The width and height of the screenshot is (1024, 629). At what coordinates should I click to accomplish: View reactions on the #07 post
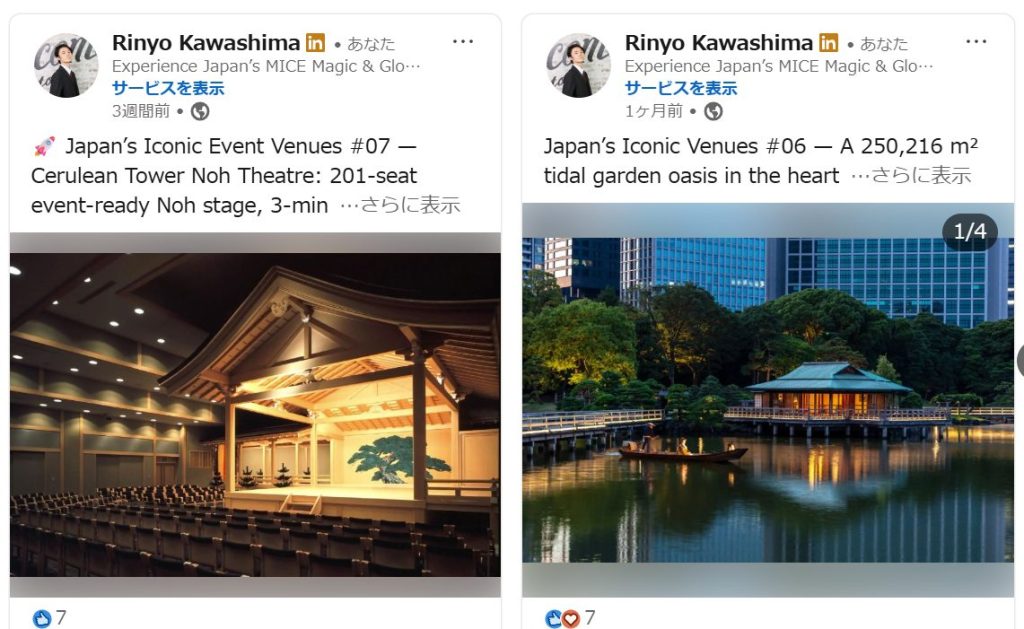50,618
